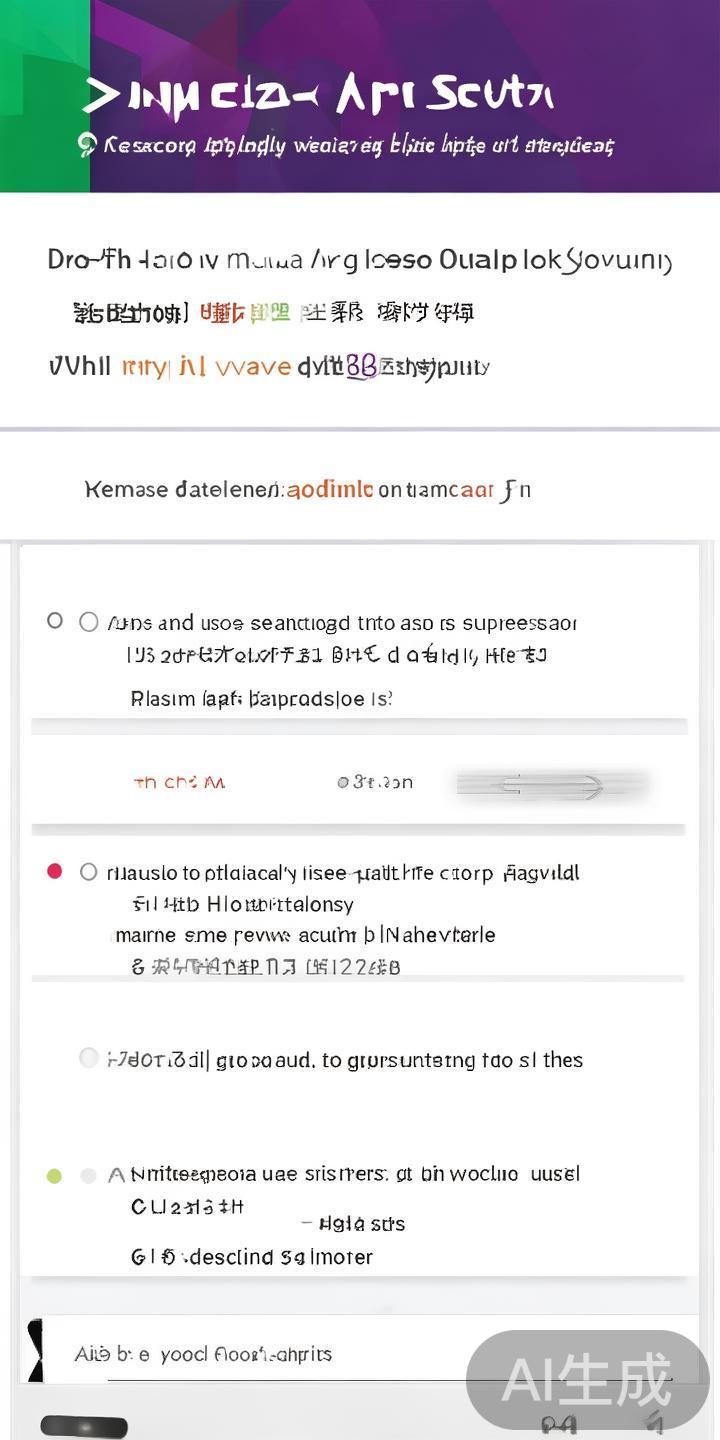Choose the second answer option's radio circle
Viewport: 720px width, 1440px height.
pyautogui.click(x=88, y=871)
